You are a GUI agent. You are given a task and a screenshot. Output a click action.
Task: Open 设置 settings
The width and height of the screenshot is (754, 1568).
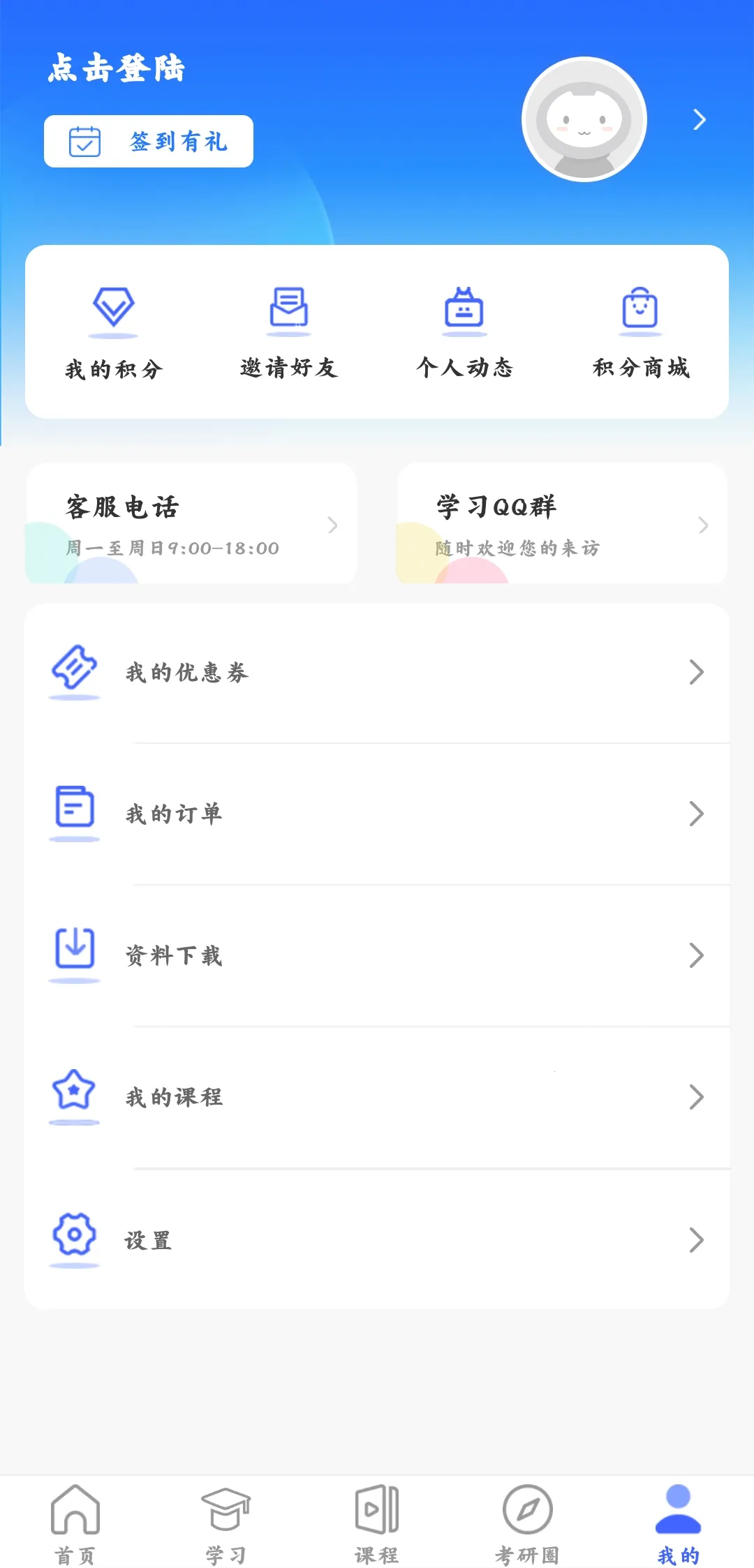[377, 1239]
